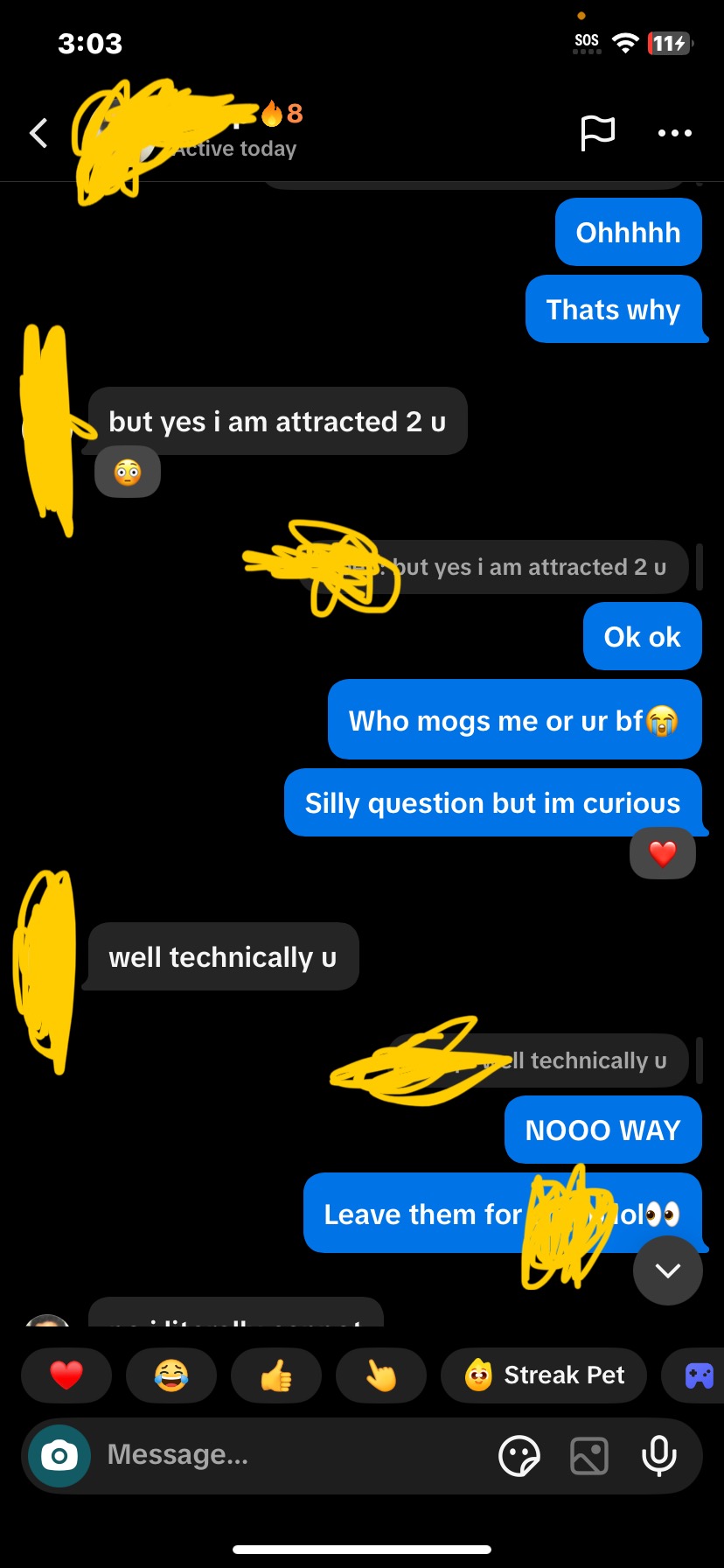Open the Streak Pet chip
724x1568 pixels.
click(x=544, y=1375)
